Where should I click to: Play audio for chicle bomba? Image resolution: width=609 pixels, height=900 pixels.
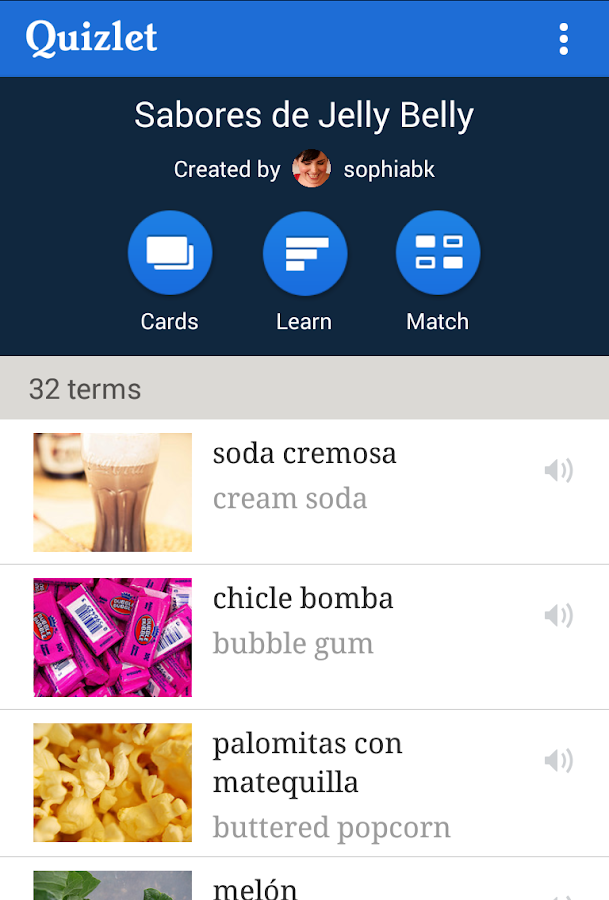coord(558,616)
